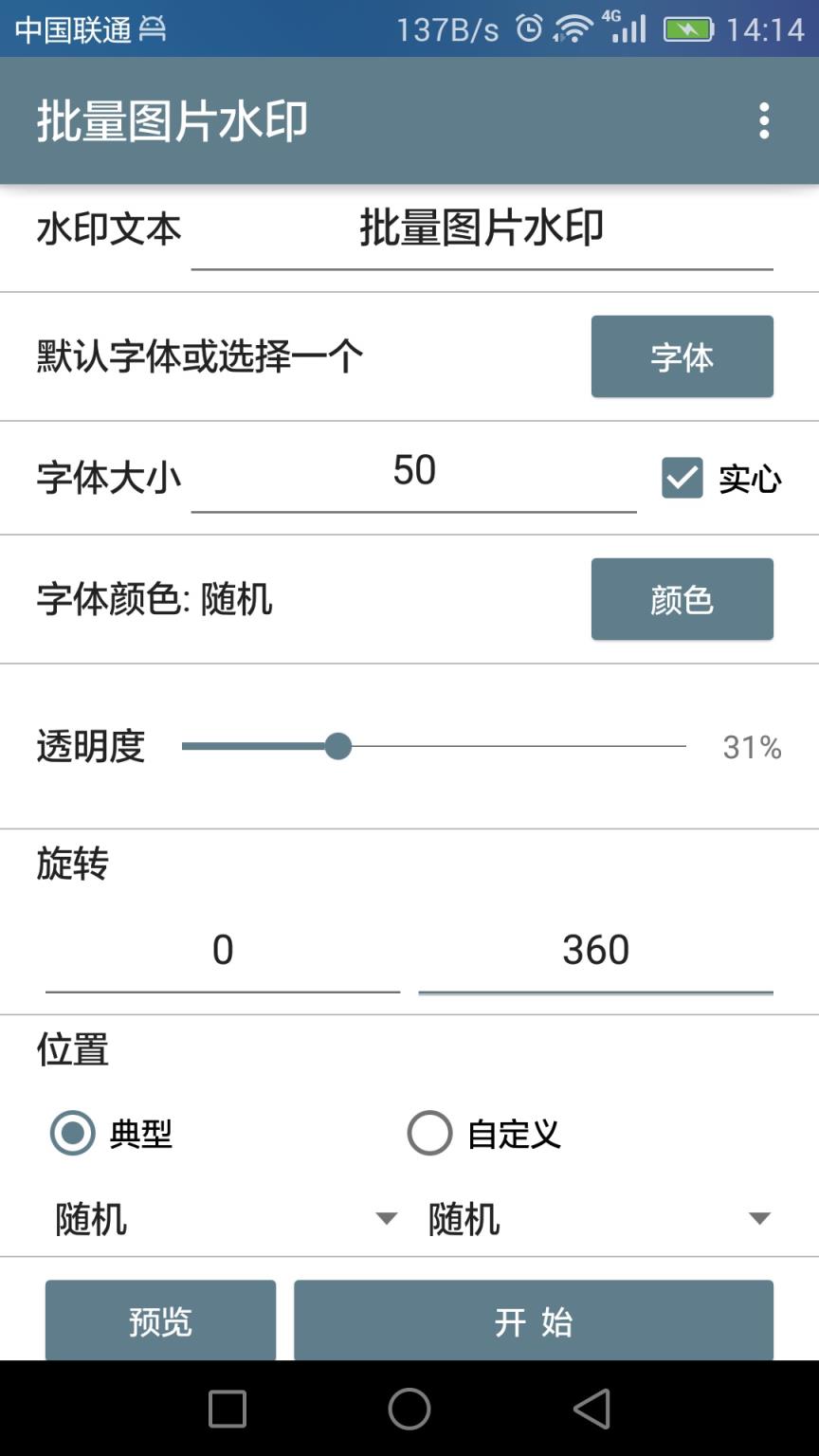Viewport: 819px width, 1456px height.
Task: Go to home screen via system home button
Action: pos(409,1410)
